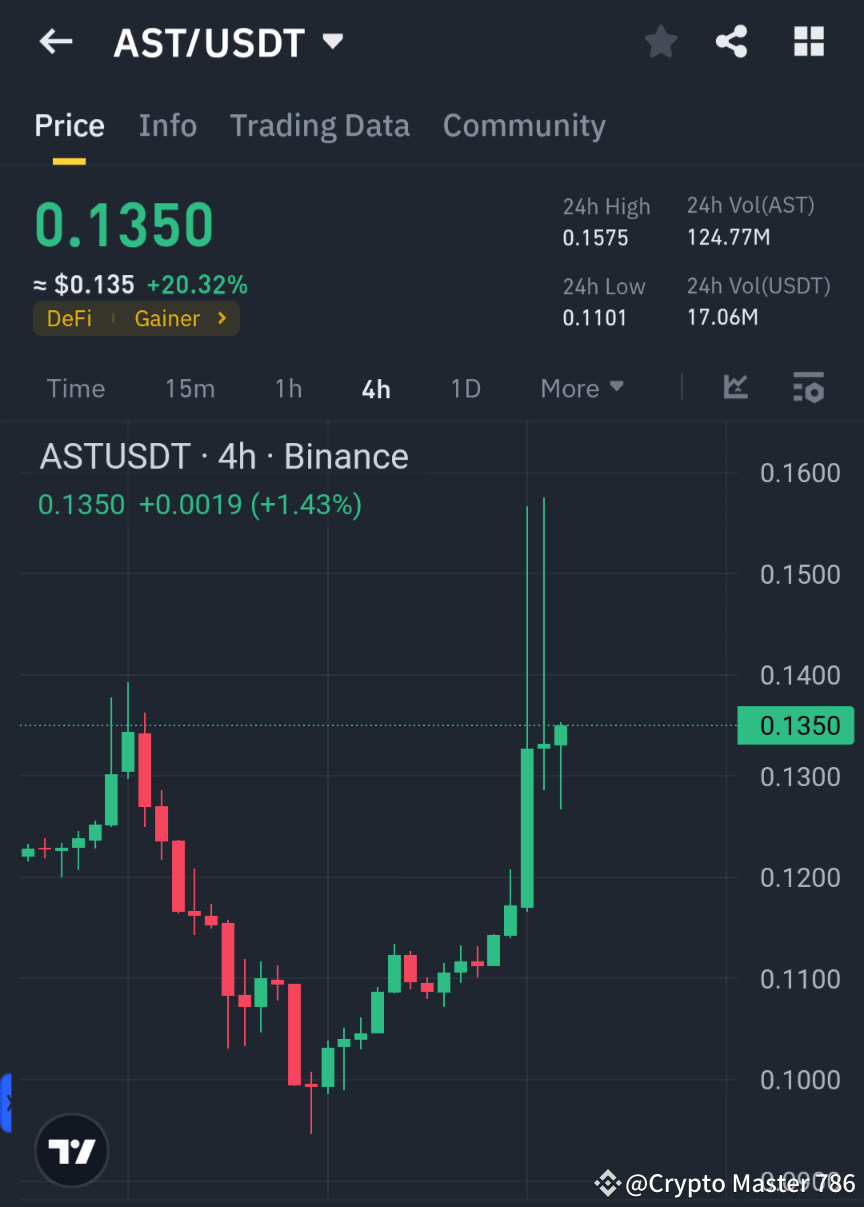
Task: Tap the Gainer label chip
Action: tap(167, 318)
